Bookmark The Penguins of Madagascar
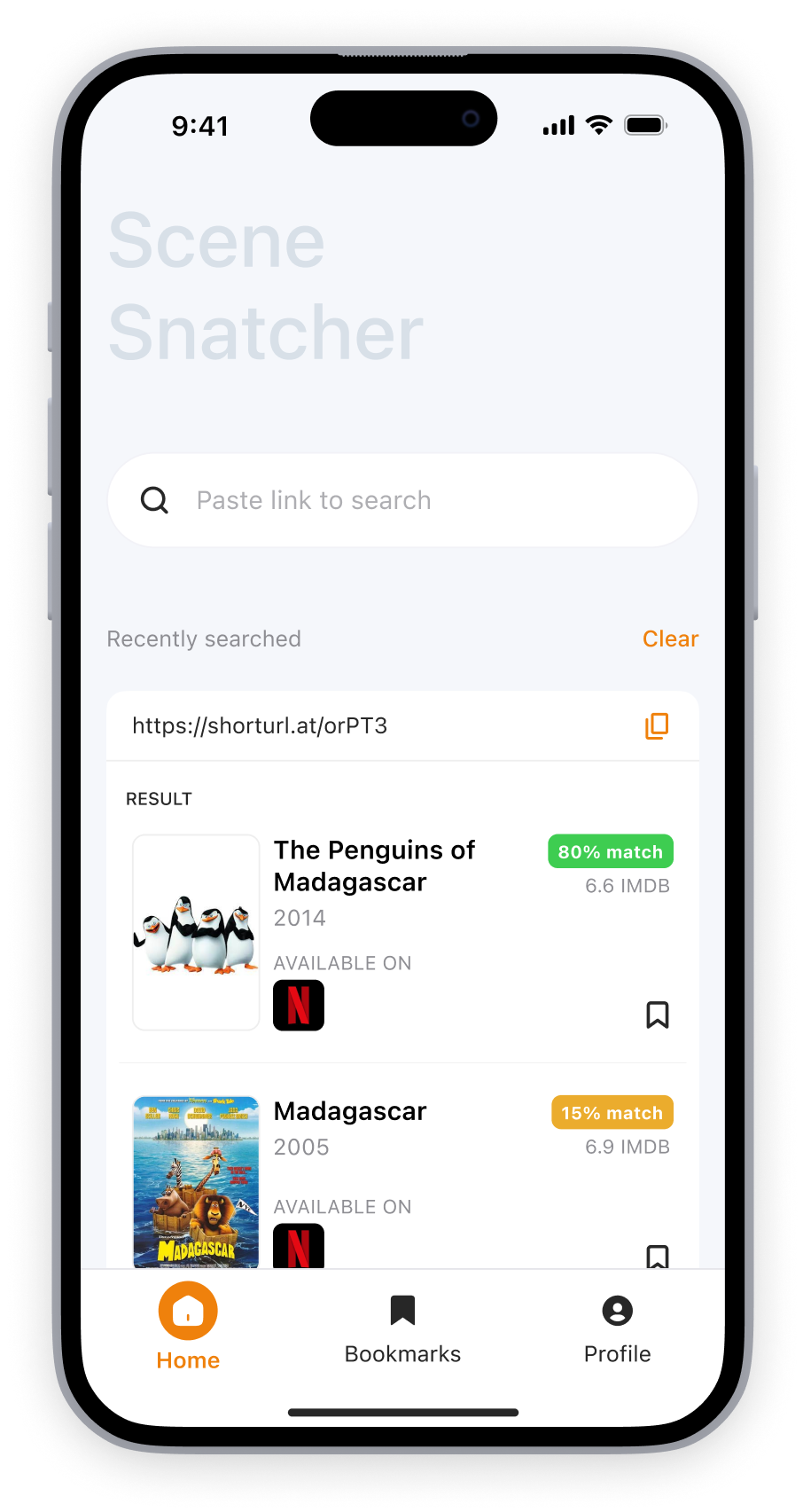This screenshot has width=803, height=1512. [657, 1015]
